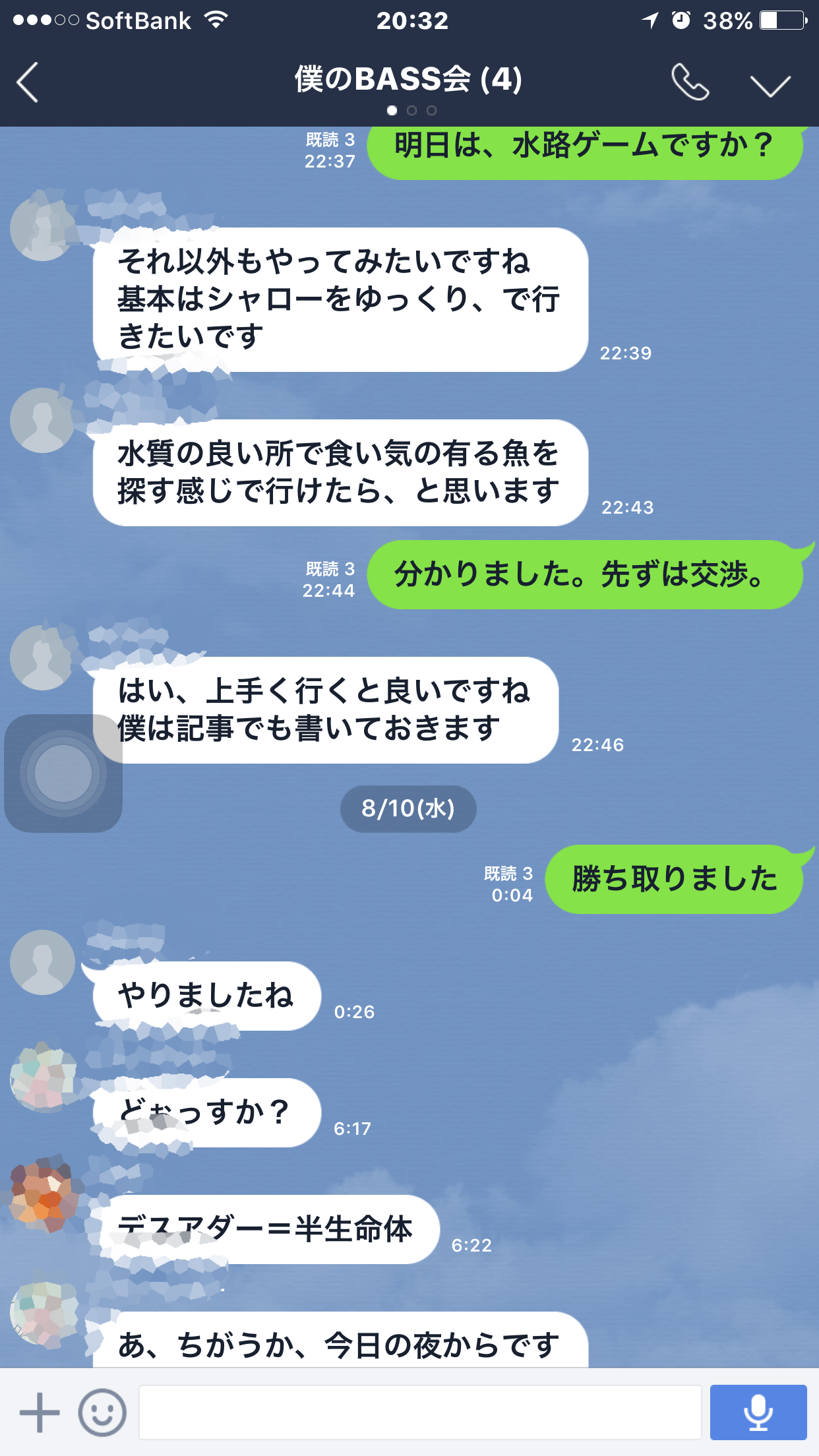The width and height of the screenshot is (819, 1456).
Task: Tap the message input field
Action: [x=419, y=1412]
